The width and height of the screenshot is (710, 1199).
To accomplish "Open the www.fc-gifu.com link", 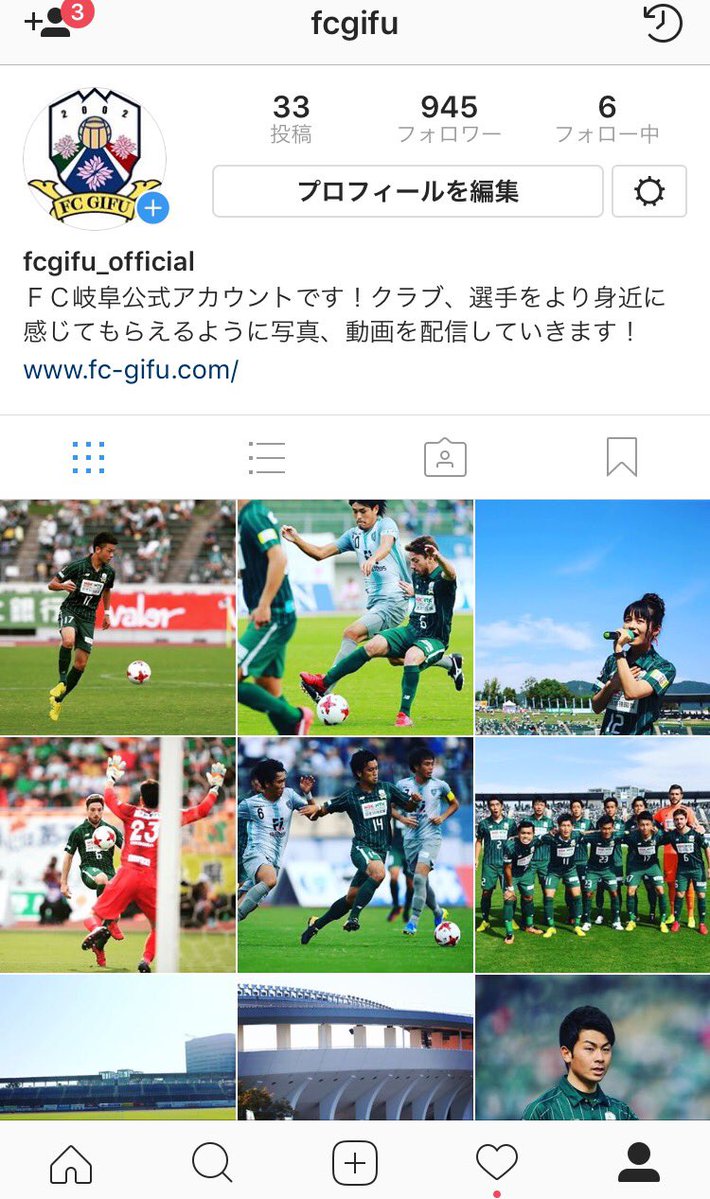I will (130, 370).
